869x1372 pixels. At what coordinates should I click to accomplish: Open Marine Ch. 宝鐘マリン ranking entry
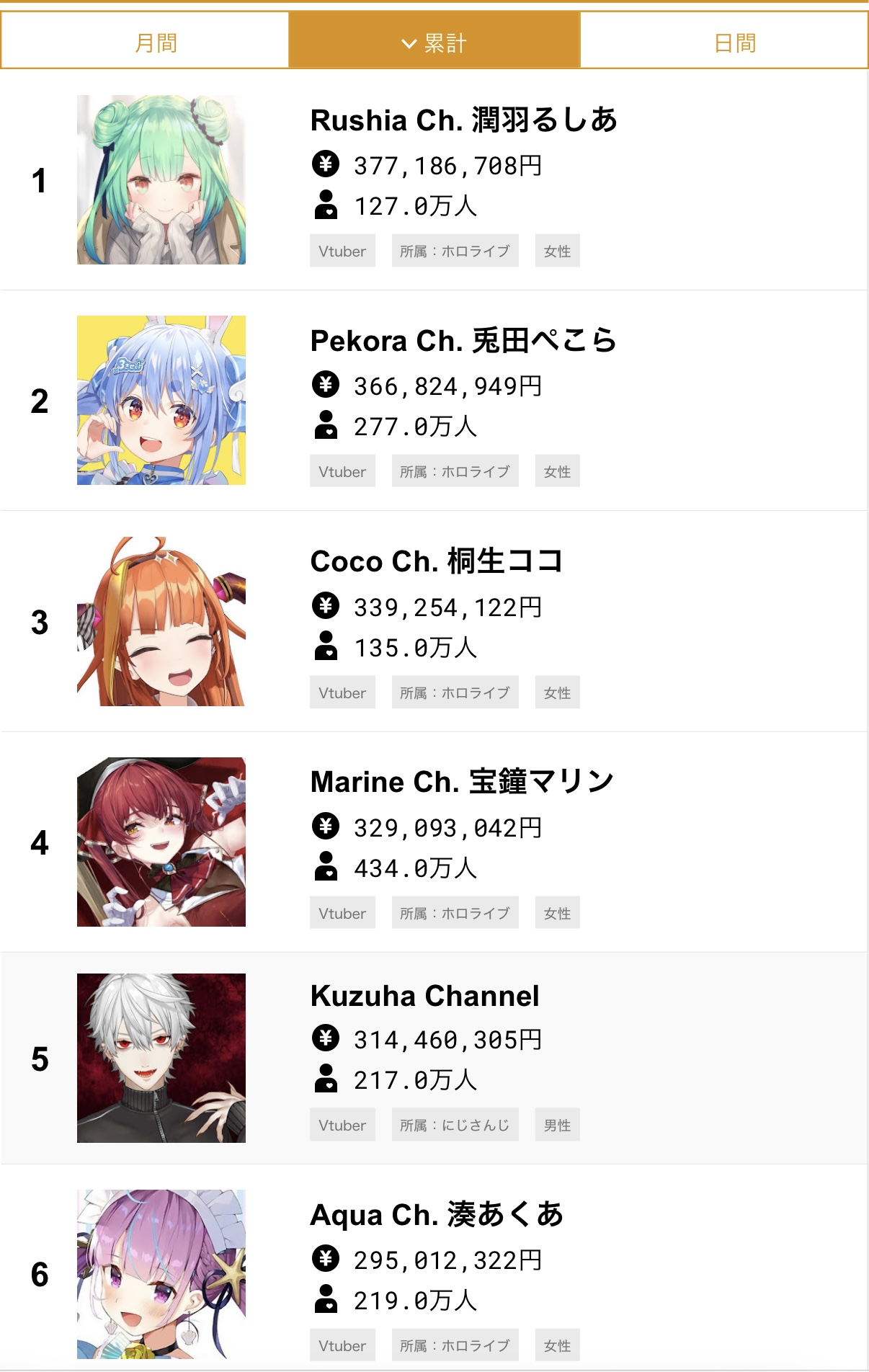462,782
